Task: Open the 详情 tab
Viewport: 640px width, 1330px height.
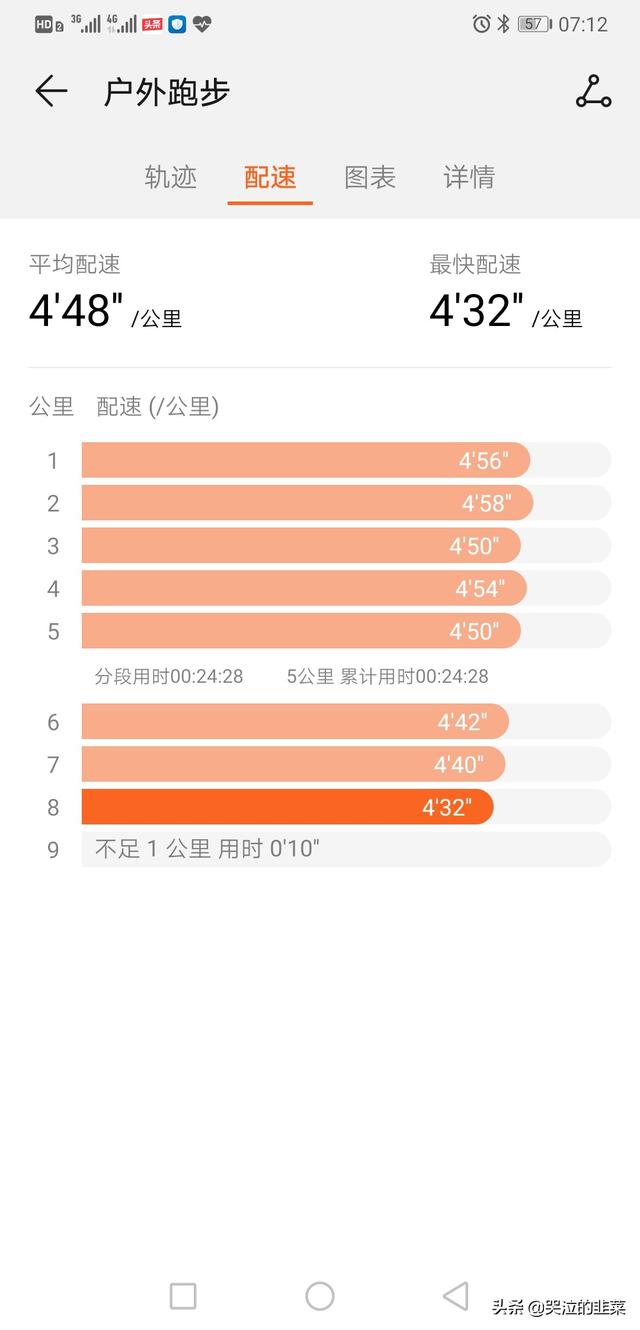Action: [469, 177]
